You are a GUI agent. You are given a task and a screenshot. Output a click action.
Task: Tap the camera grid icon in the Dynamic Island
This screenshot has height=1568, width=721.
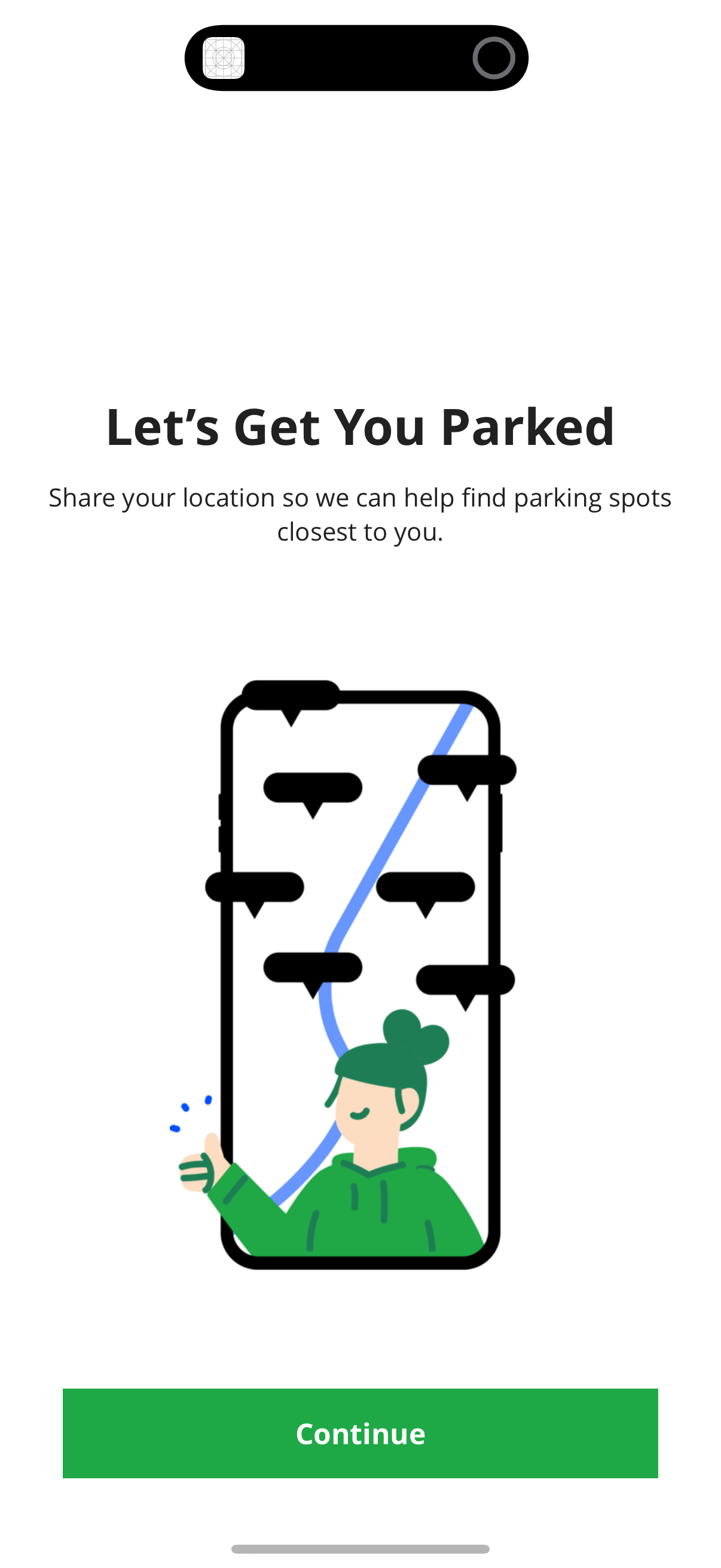click(225, 59)
